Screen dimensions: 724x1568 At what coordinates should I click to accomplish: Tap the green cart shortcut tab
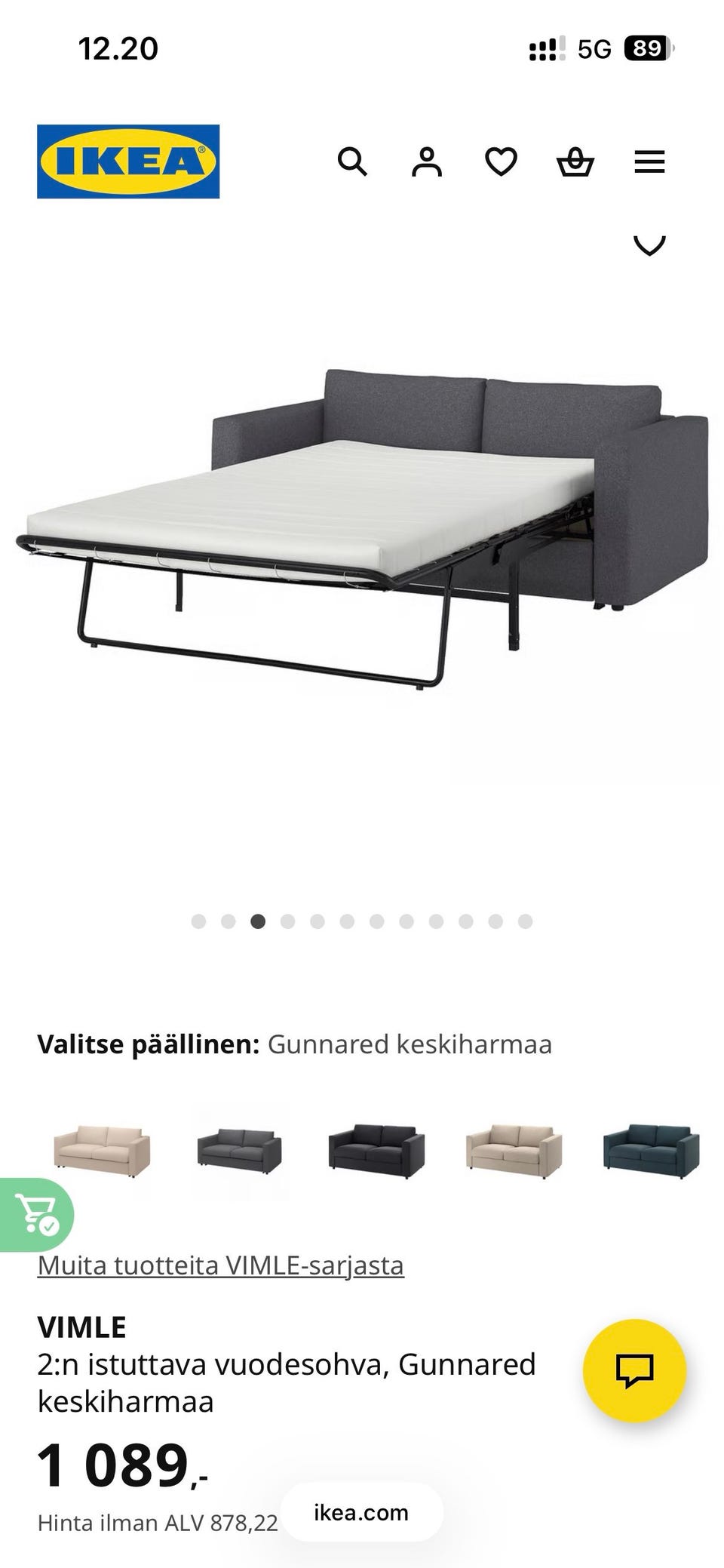(36, 1215)
